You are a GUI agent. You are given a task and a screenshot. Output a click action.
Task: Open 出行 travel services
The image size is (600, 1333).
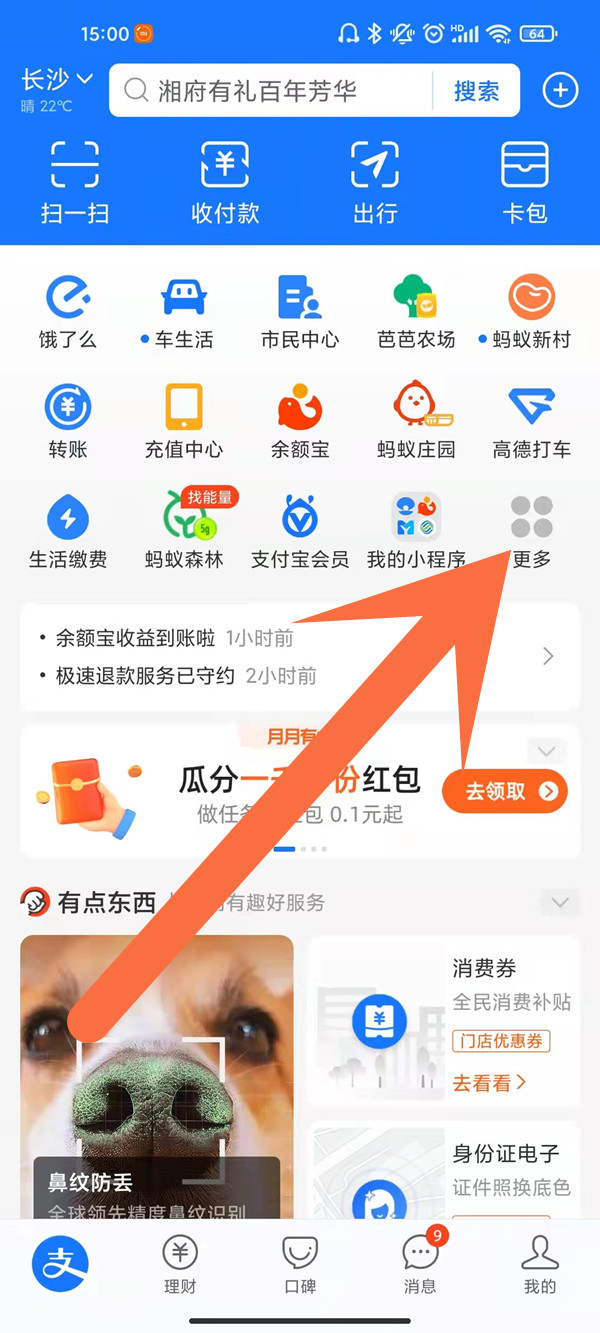(x=375, y=180)
